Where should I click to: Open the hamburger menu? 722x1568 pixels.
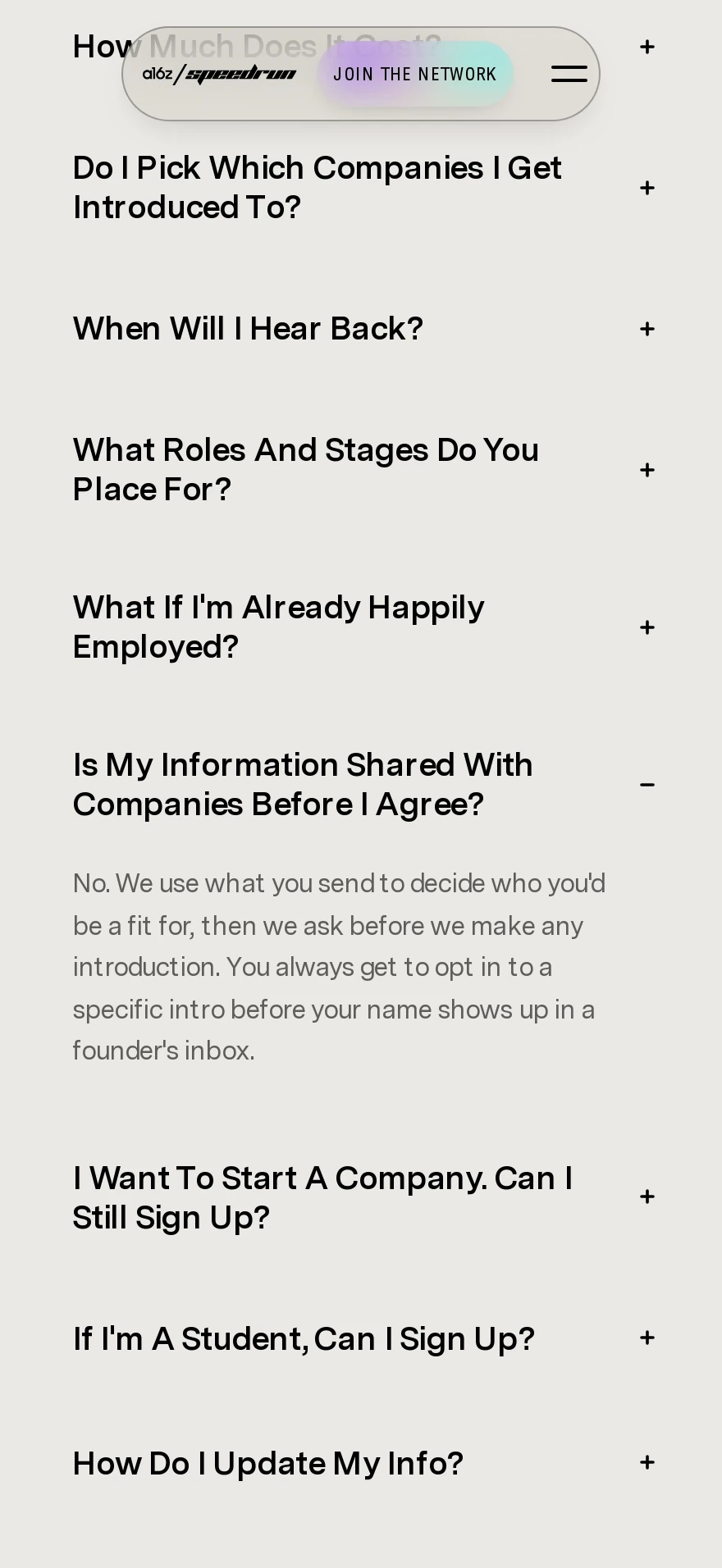[x=569, y=74]
